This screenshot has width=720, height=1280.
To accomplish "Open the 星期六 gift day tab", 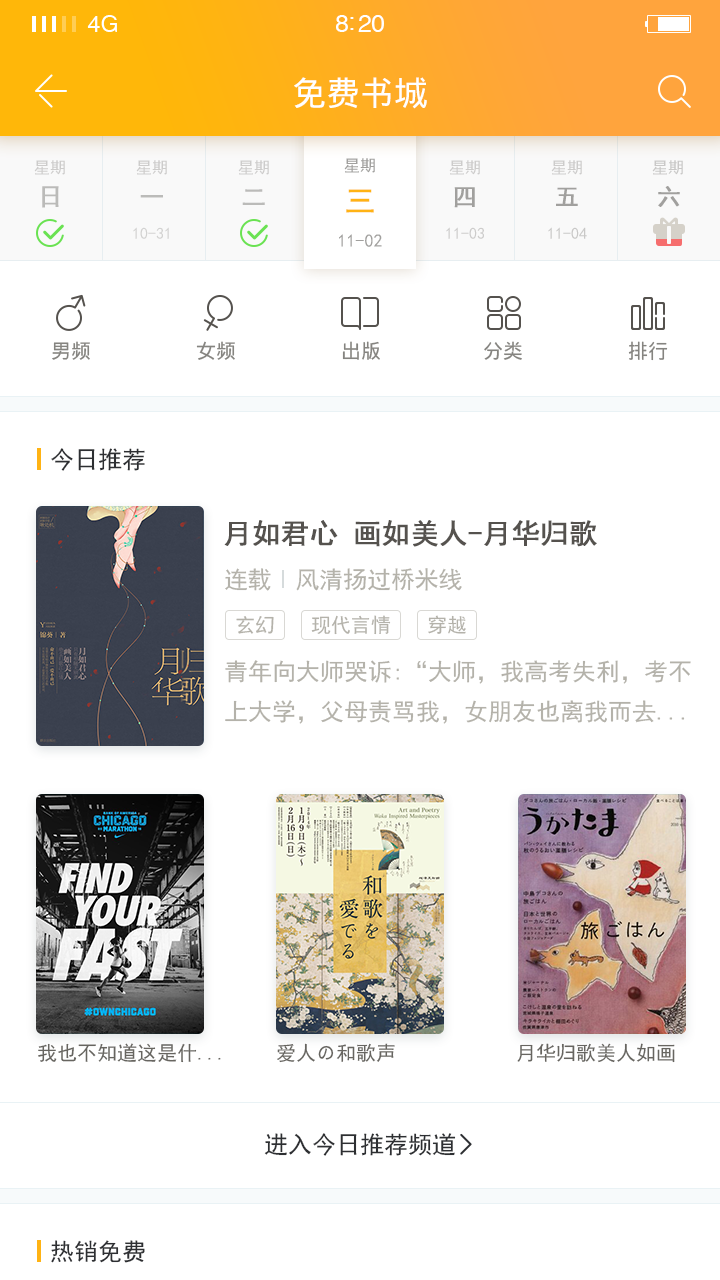I will tap(668, 198).
